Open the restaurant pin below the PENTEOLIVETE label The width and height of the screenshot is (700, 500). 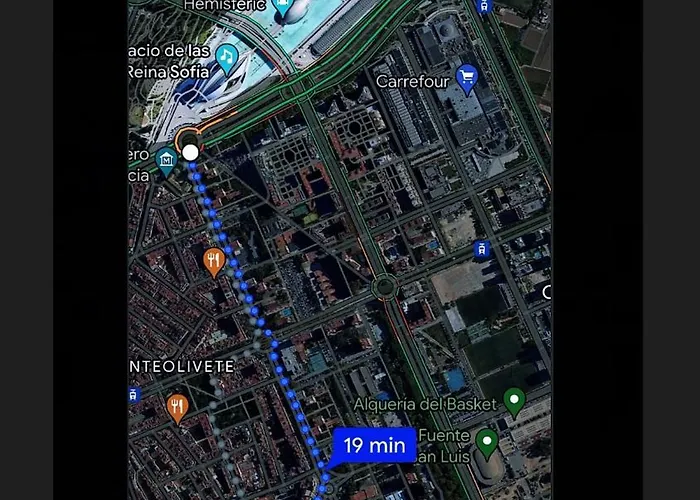tap(177, 407)
